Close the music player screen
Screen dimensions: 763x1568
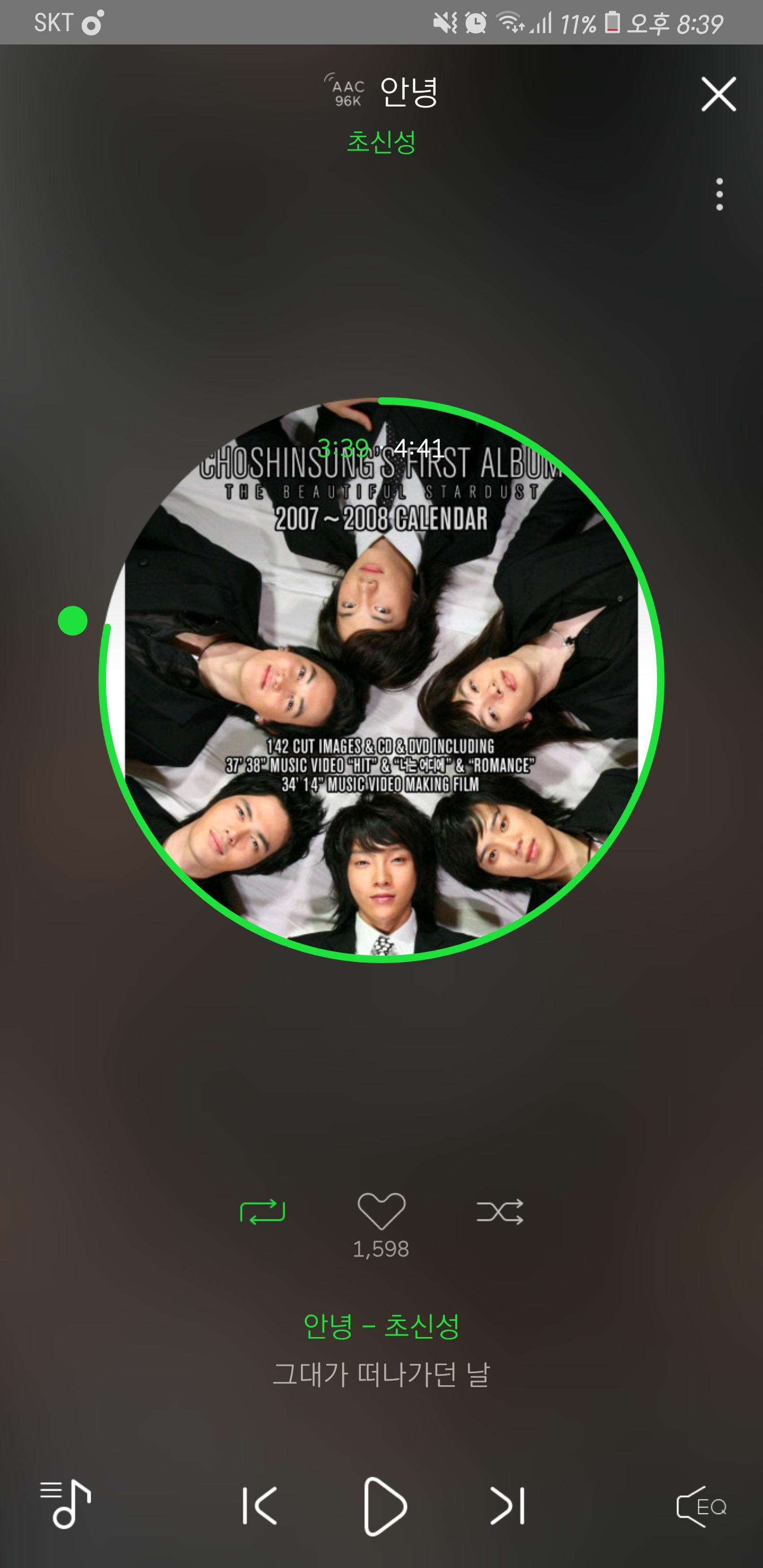718,94
